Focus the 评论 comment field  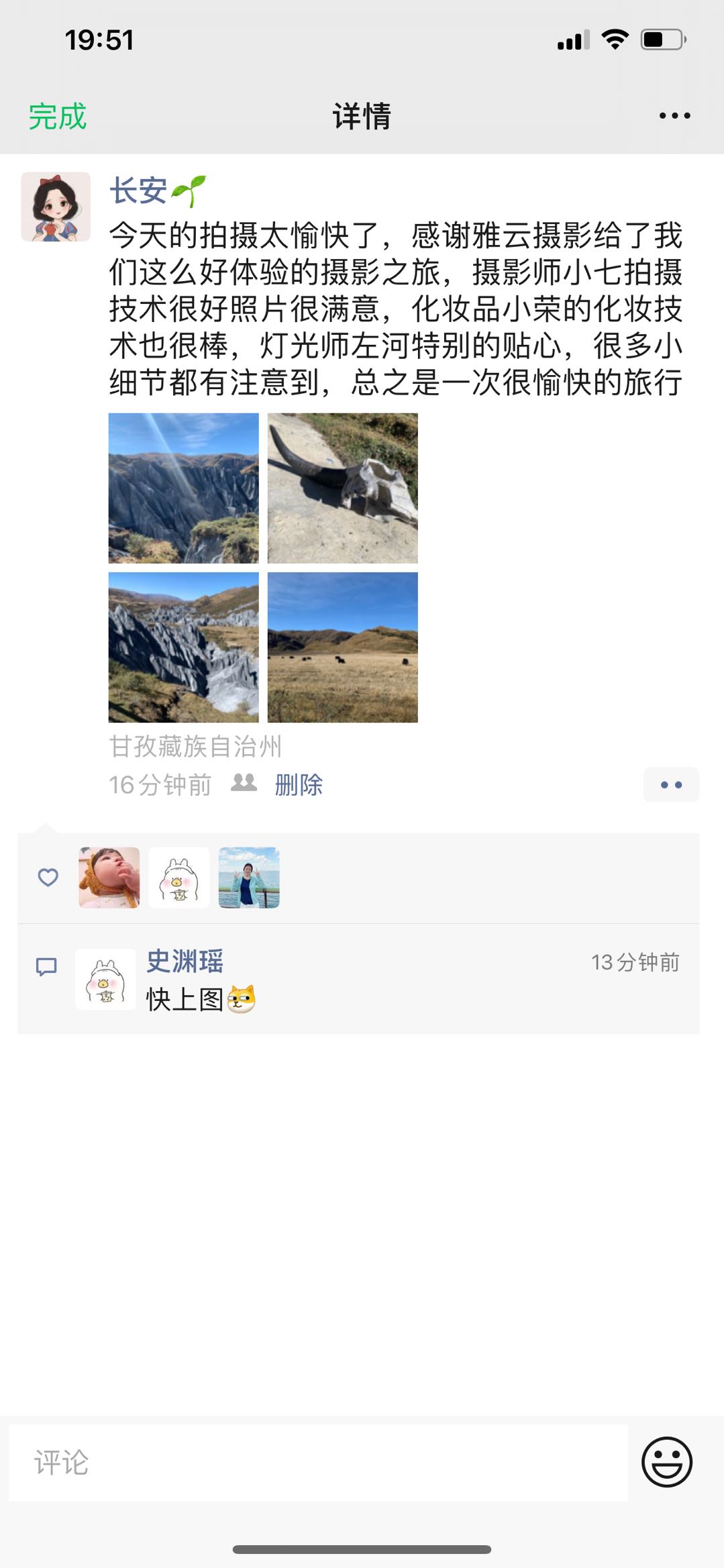coord(318,1463)
